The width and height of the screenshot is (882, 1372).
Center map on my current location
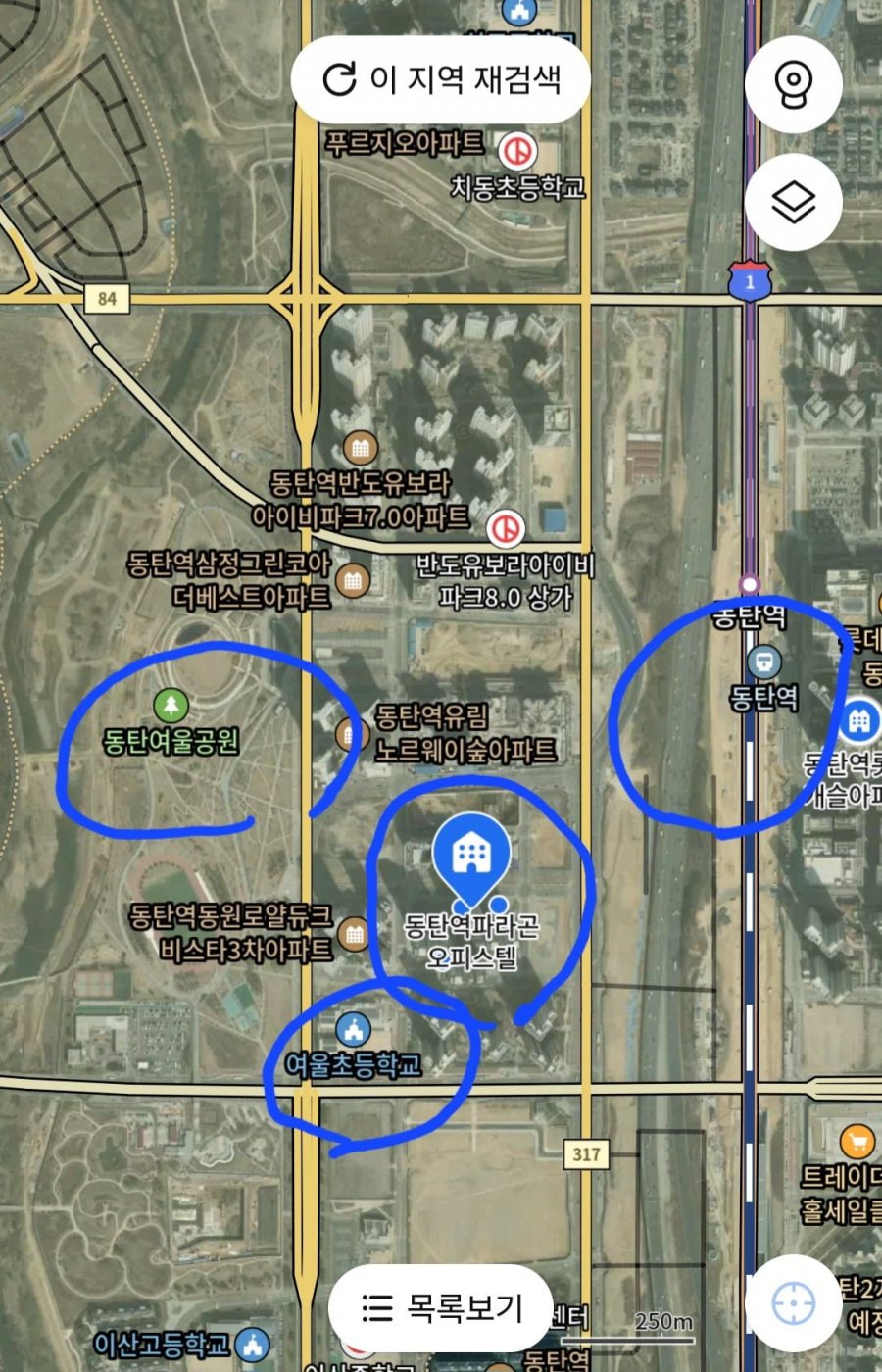tap(793, 1303)
